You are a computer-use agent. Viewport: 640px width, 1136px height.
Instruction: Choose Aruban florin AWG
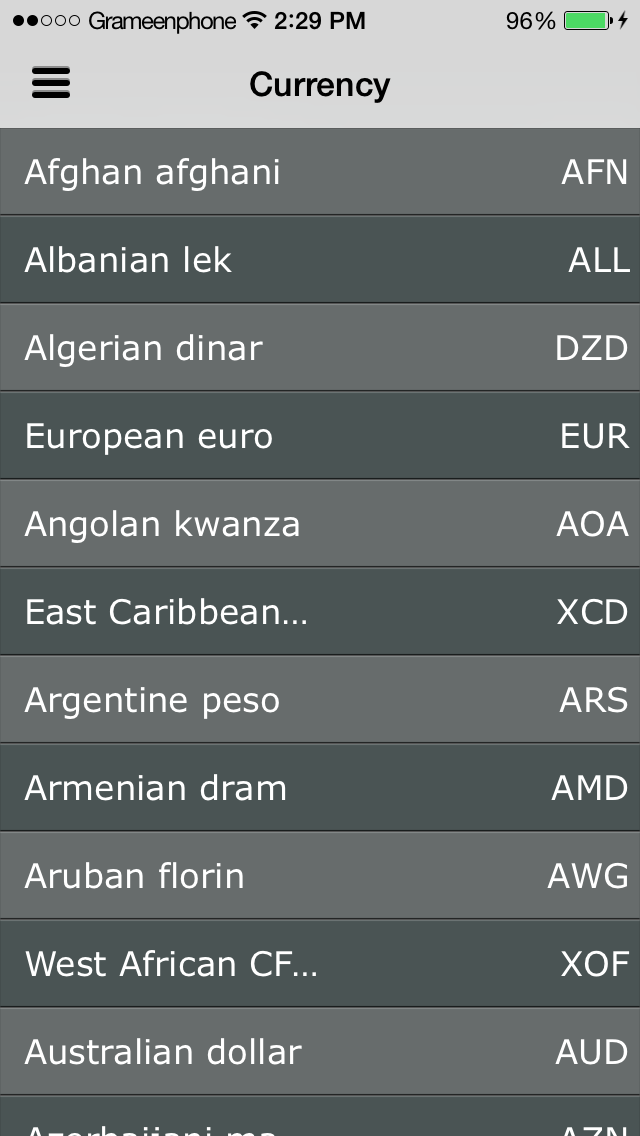point(320,876)
